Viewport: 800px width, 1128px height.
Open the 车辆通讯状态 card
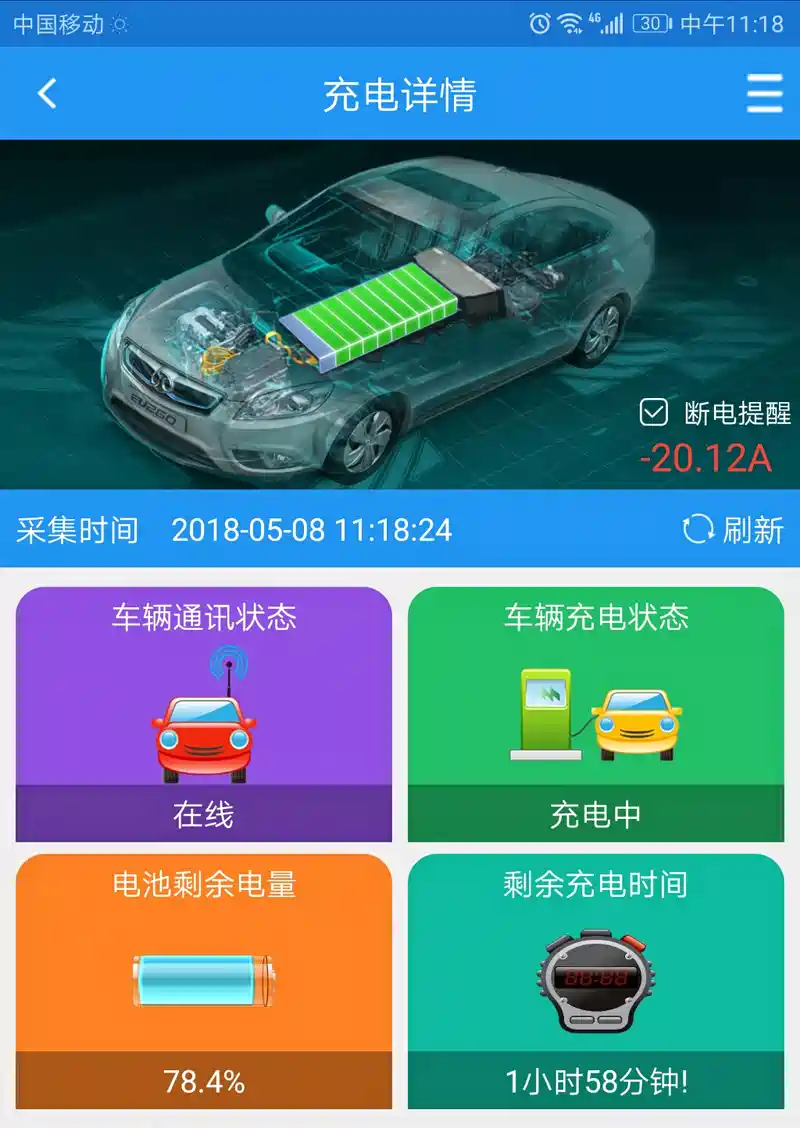204,714
